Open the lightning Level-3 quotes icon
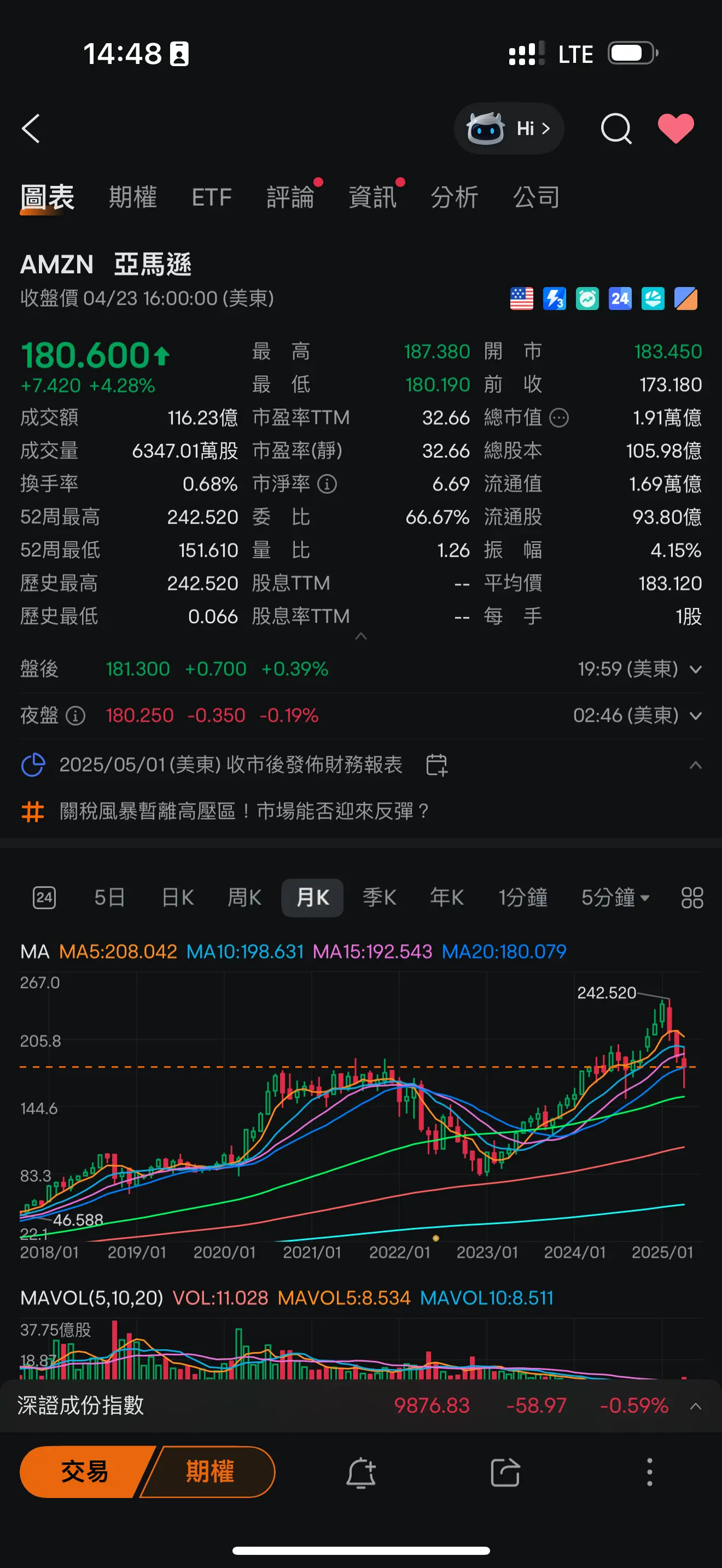722x1568 pixels. click(x=554, y=297)
